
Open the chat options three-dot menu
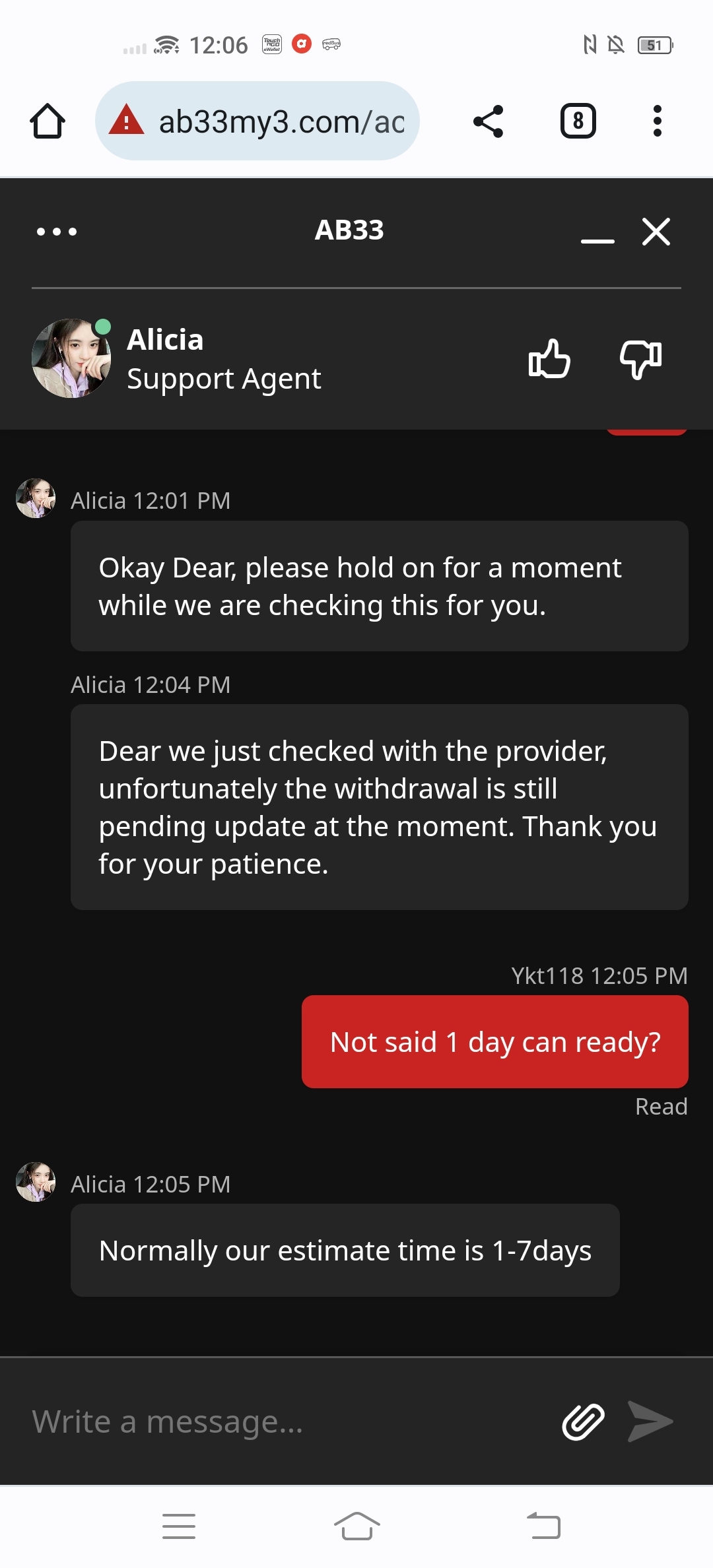coord(57,232)
